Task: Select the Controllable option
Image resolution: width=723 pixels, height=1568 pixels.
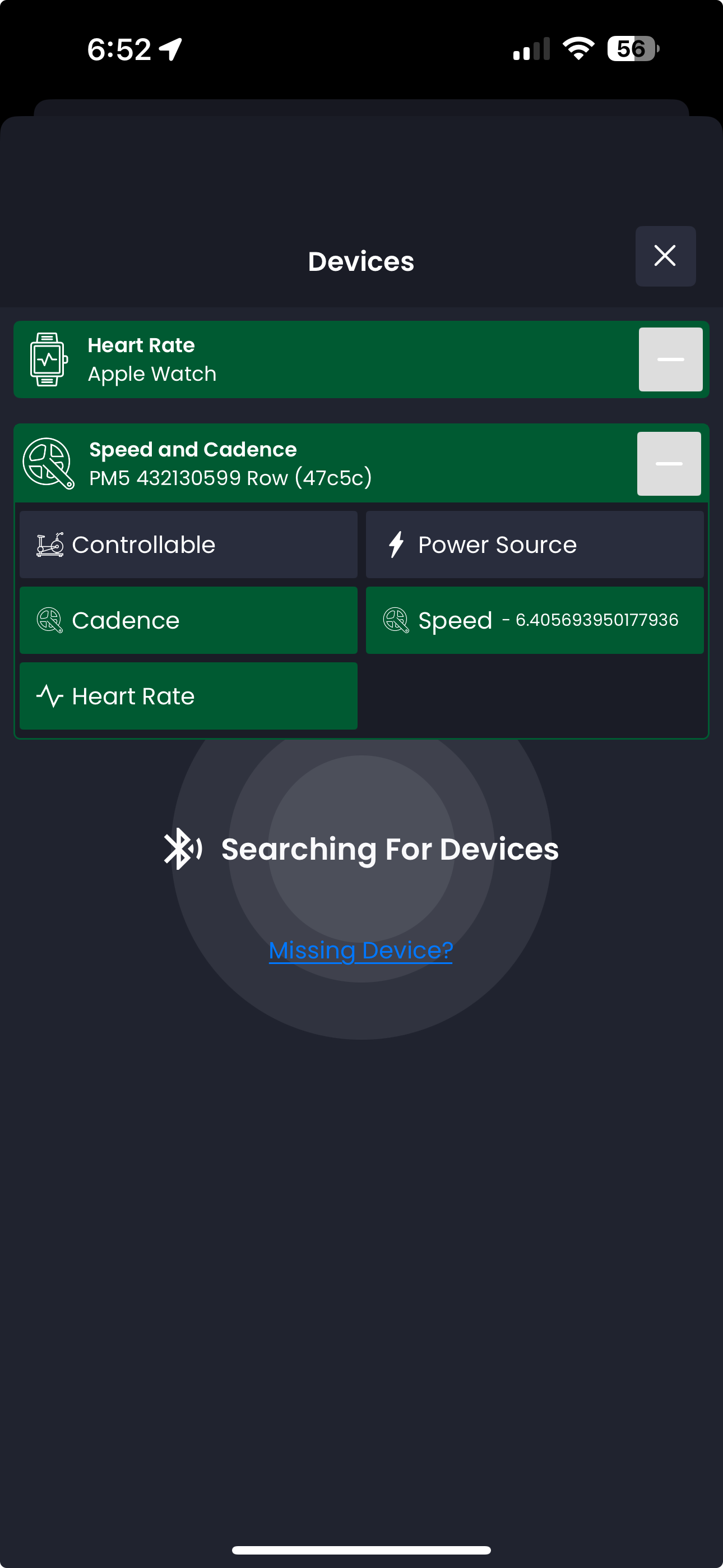Action: click(188, 545)
